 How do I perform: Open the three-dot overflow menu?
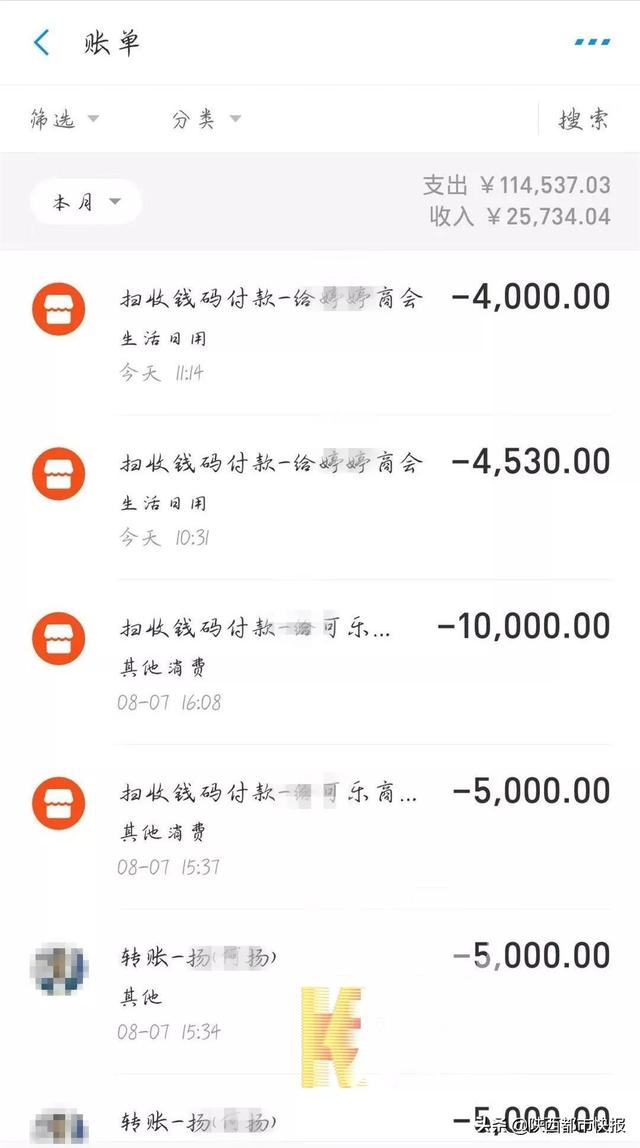pos(592,42)
